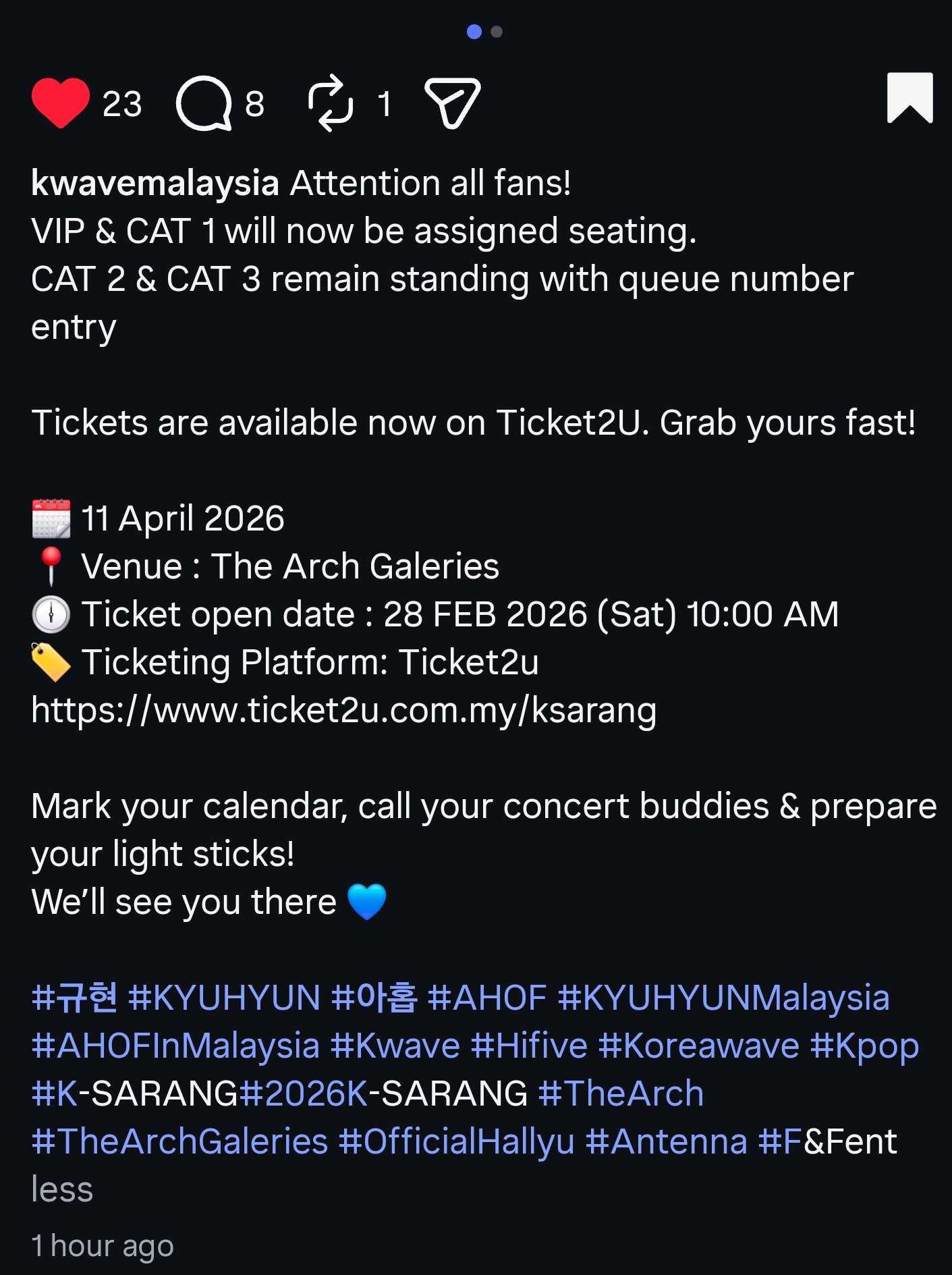Image resolution: width=952 pixels, height=1275 pixels.
Task: Collapse the caption with 'less'
Action: pyautogui.click(x=62, y=1189)
